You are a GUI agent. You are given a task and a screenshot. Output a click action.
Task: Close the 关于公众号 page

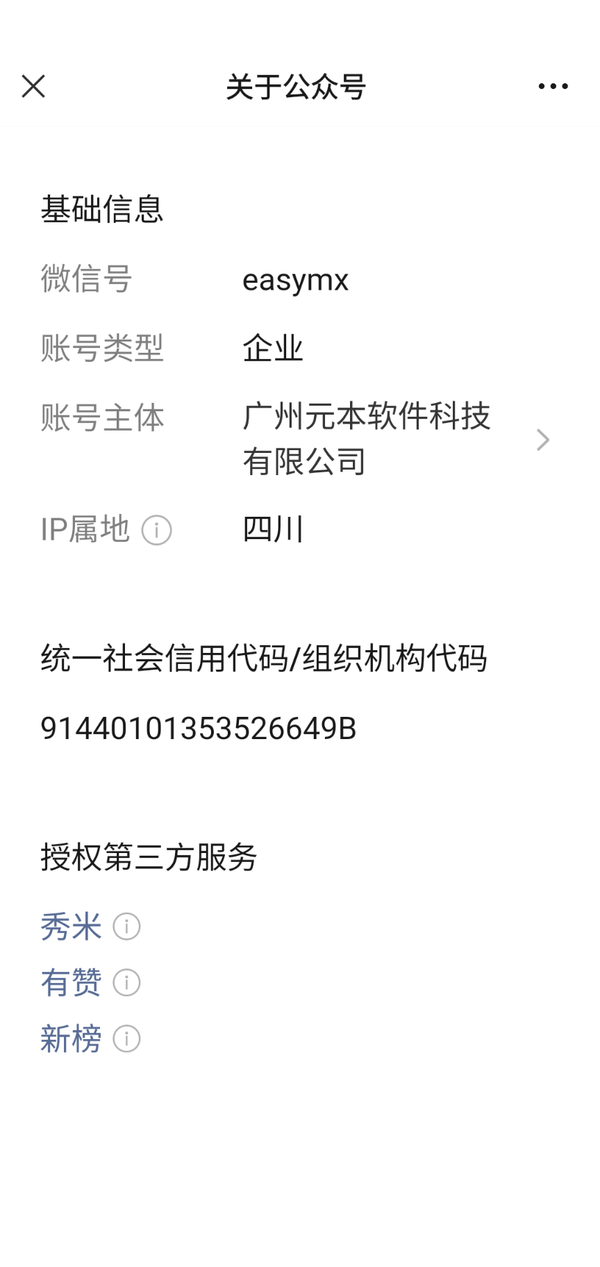pyautogui.click(x=33, y=87)
